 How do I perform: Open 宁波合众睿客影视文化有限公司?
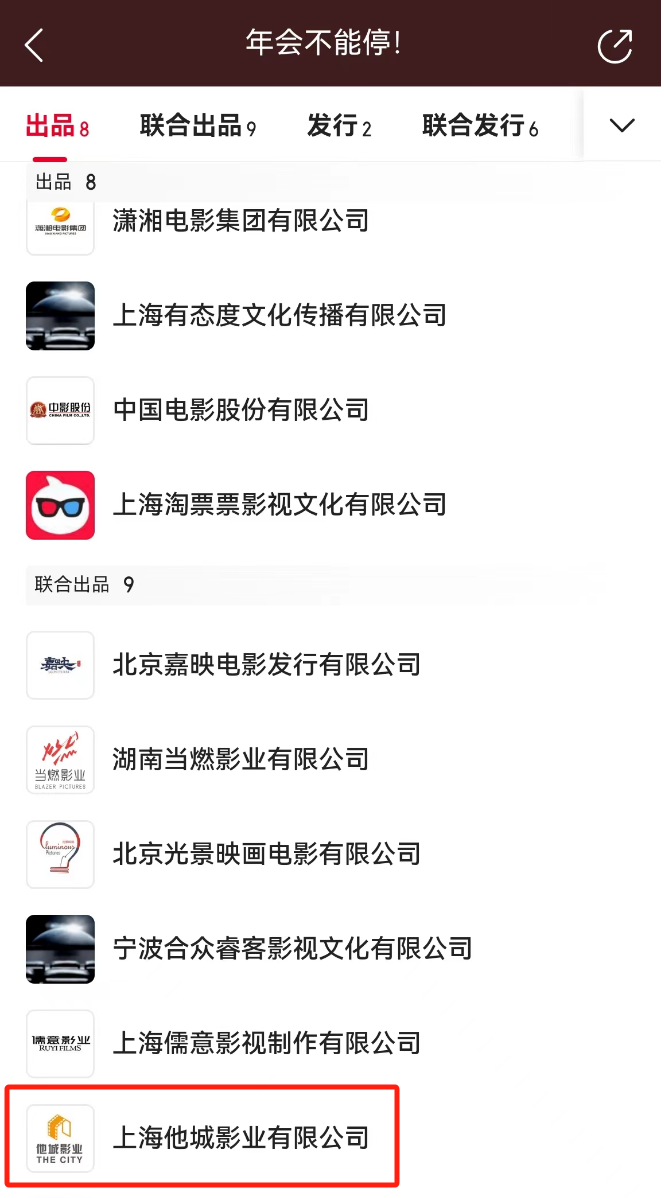pos(292,948)
